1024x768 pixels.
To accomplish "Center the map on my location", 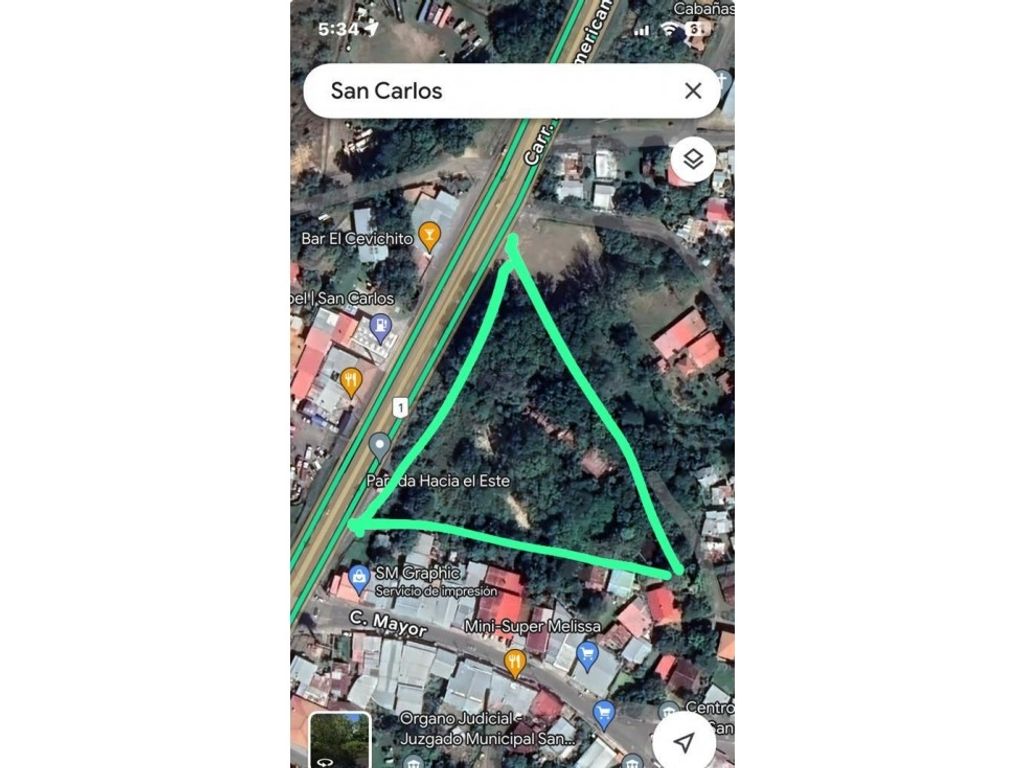I will pos(684,742).
